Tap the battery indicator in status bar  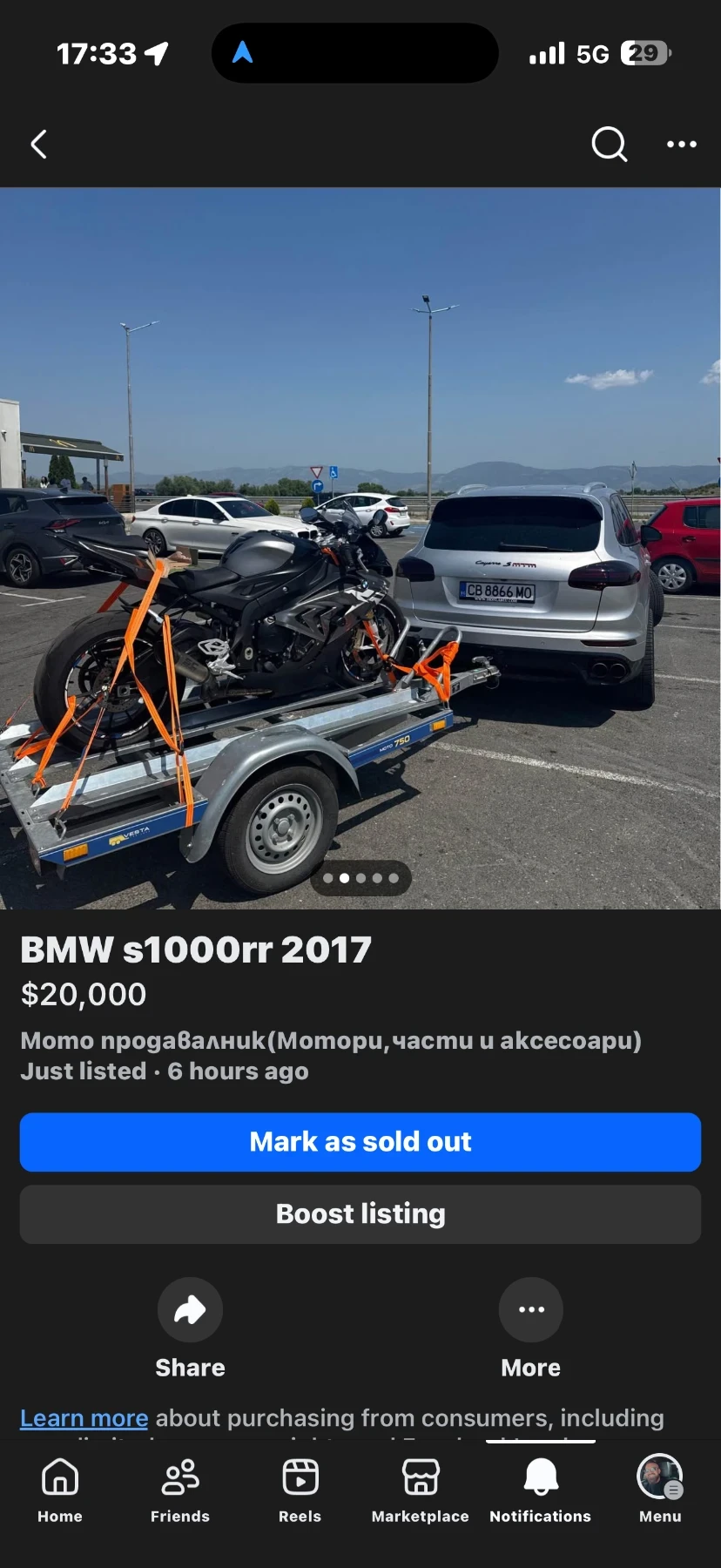[x=644, y=52]
